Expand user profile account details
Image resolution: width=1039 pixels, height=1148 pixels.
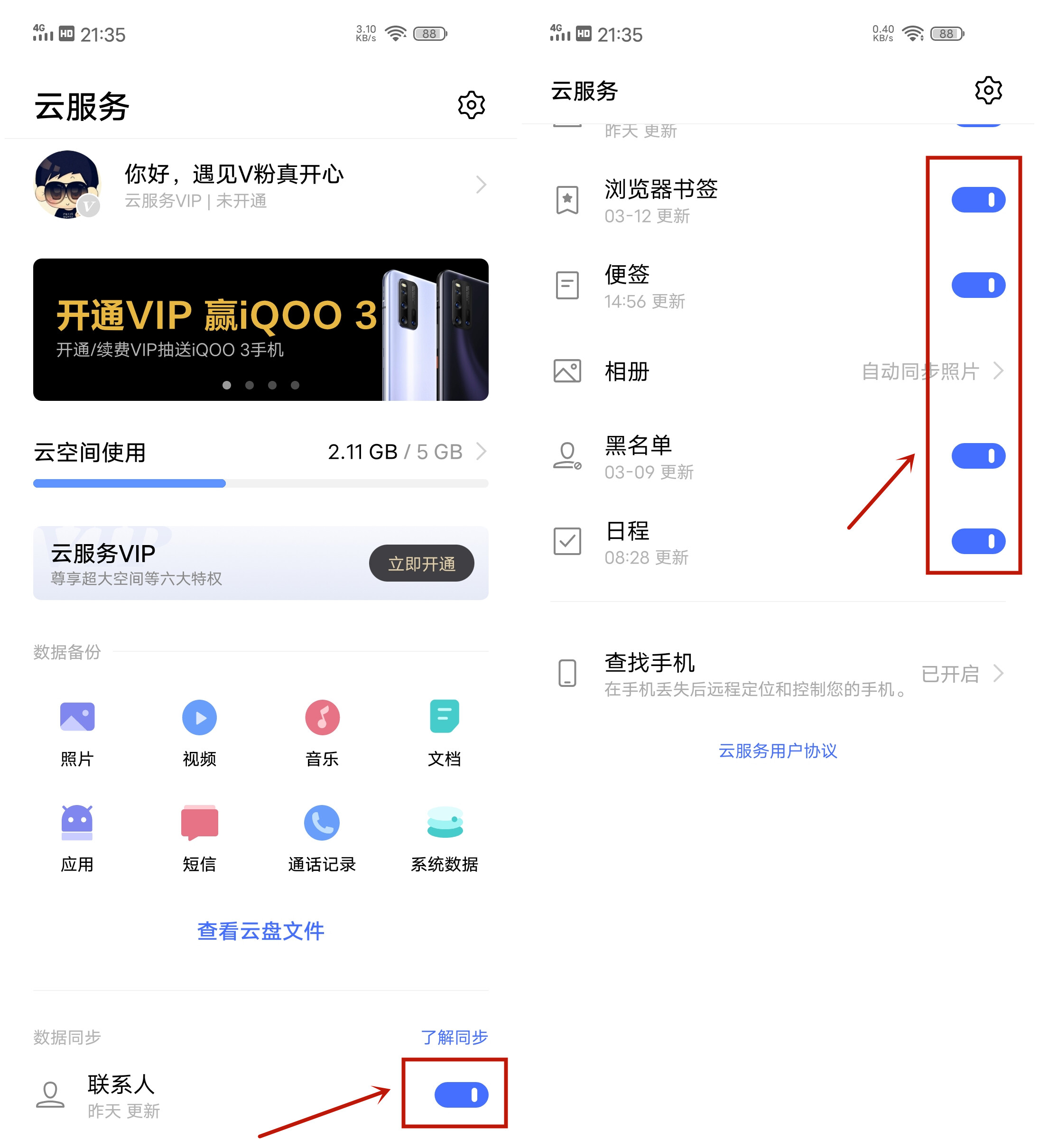pyautogui.click(x=260, y=185)
